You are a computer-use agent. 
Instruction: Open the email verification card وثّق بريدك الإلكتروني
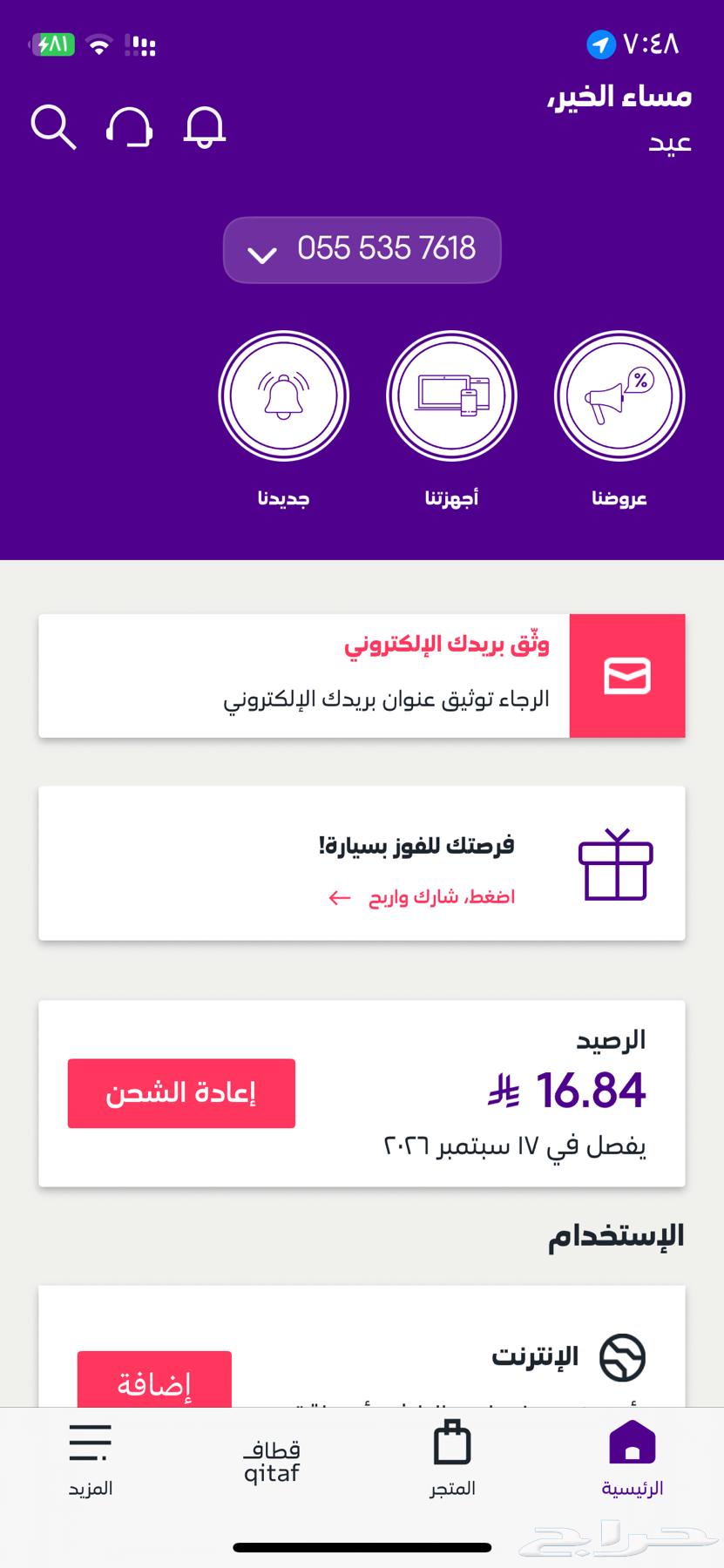pos(362,676)
